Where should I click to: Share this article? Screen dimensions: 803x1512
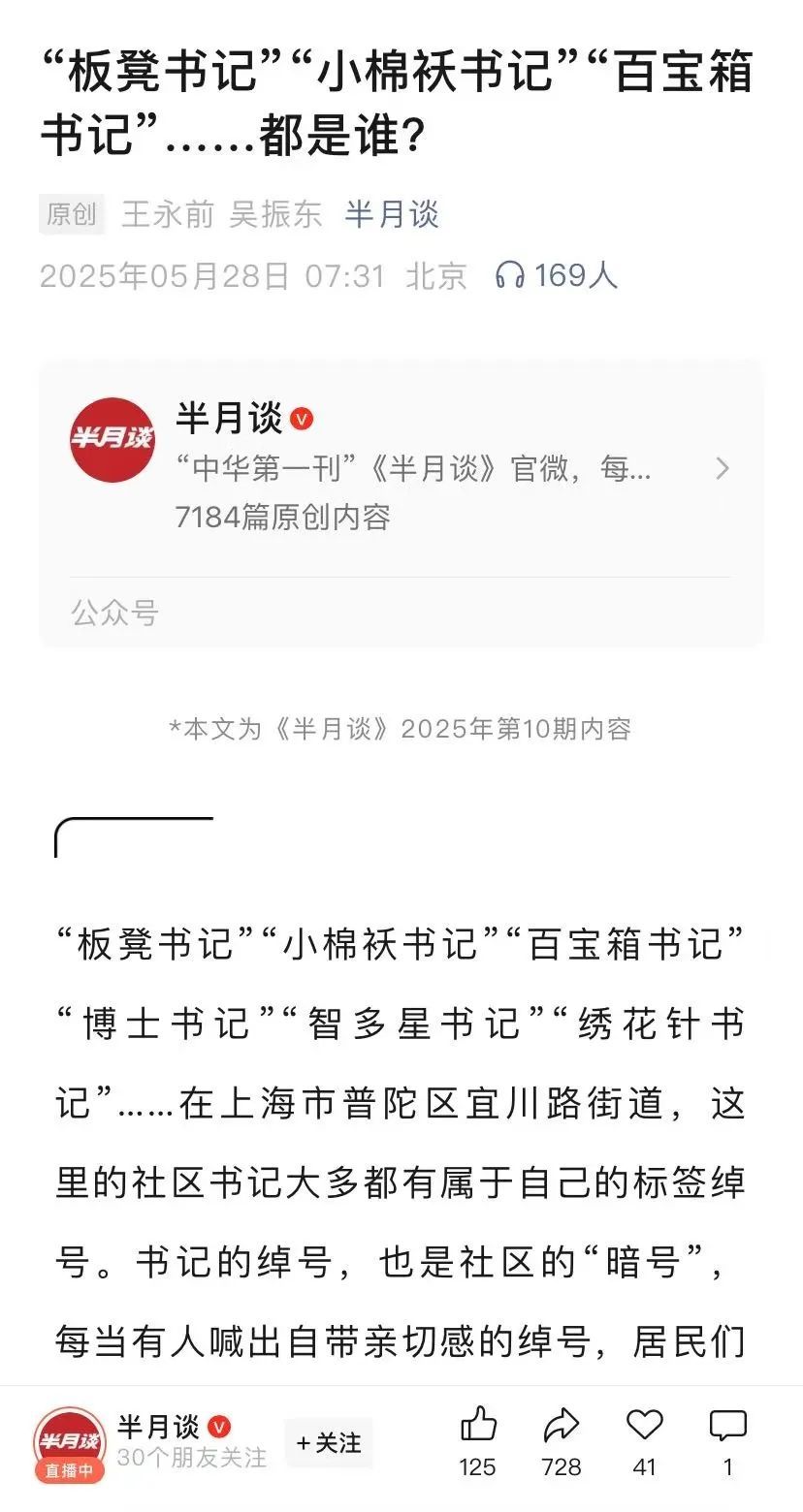pos(561,1426)
